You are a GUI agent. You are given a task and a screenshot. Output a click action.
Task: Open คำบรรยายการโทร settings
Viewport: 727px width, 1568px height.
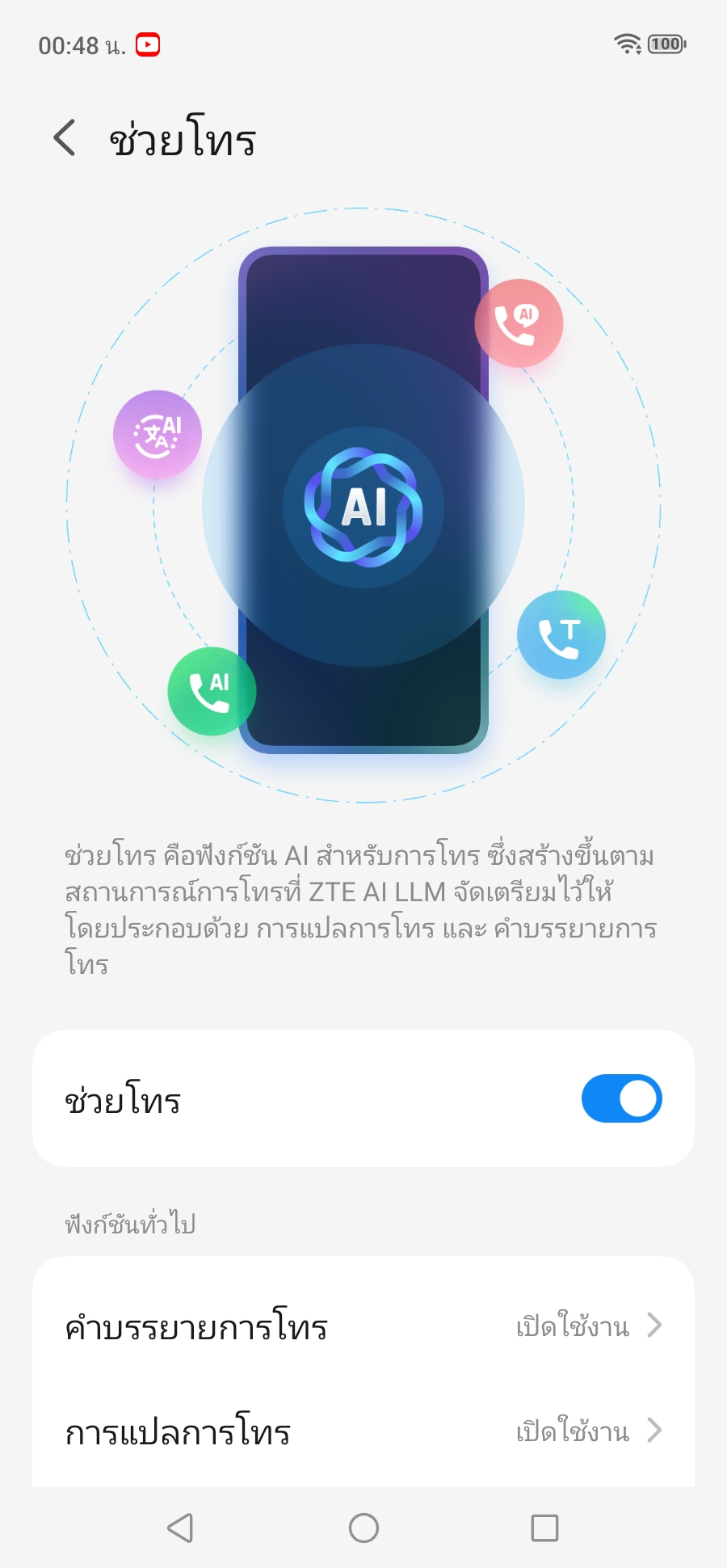pos(363,1326)
